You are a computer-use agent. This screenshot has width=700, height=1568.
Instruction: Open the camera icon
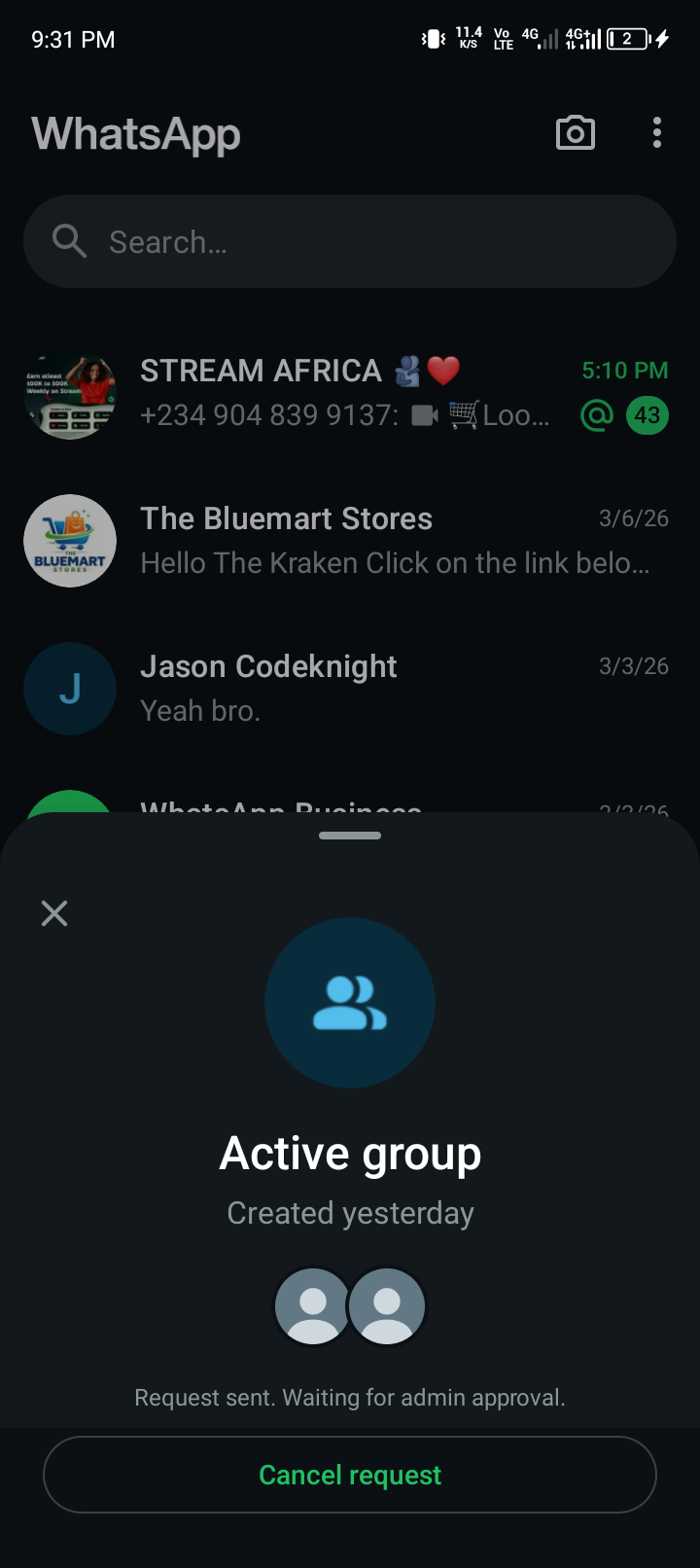[575, 133]
